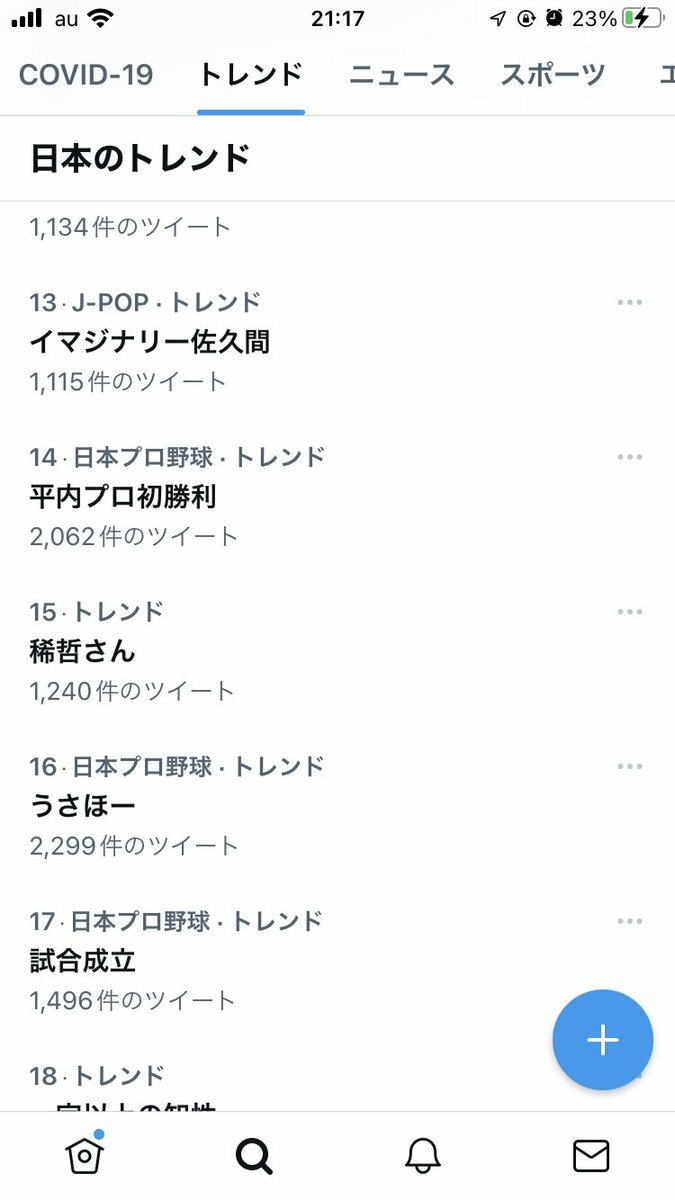This screenshot has width=675, height=1200.
Task: Open more options for 稀哲さん
Action: pyautogui.click(x=629, y=612)
